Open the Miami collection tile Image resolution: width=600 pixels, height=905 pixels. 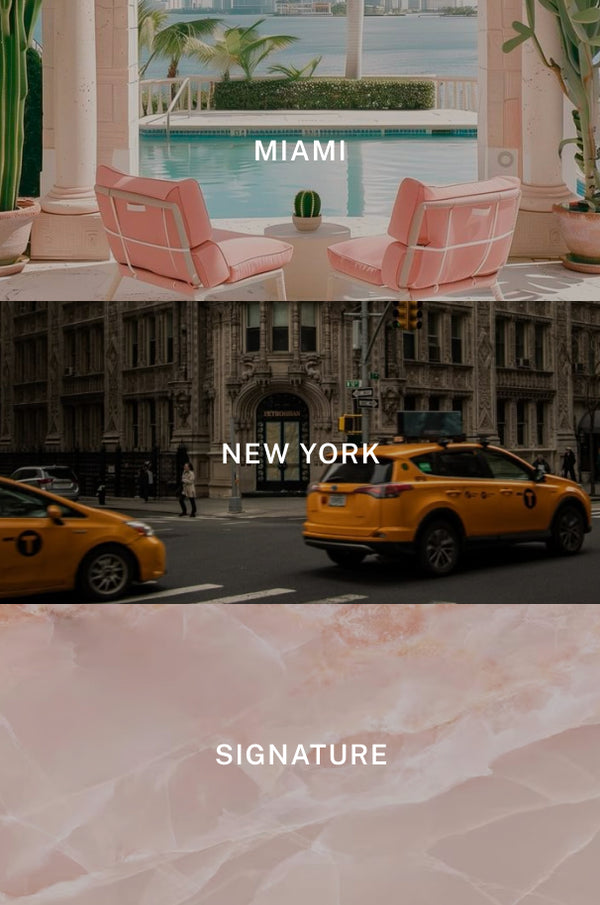pos(300,151)
